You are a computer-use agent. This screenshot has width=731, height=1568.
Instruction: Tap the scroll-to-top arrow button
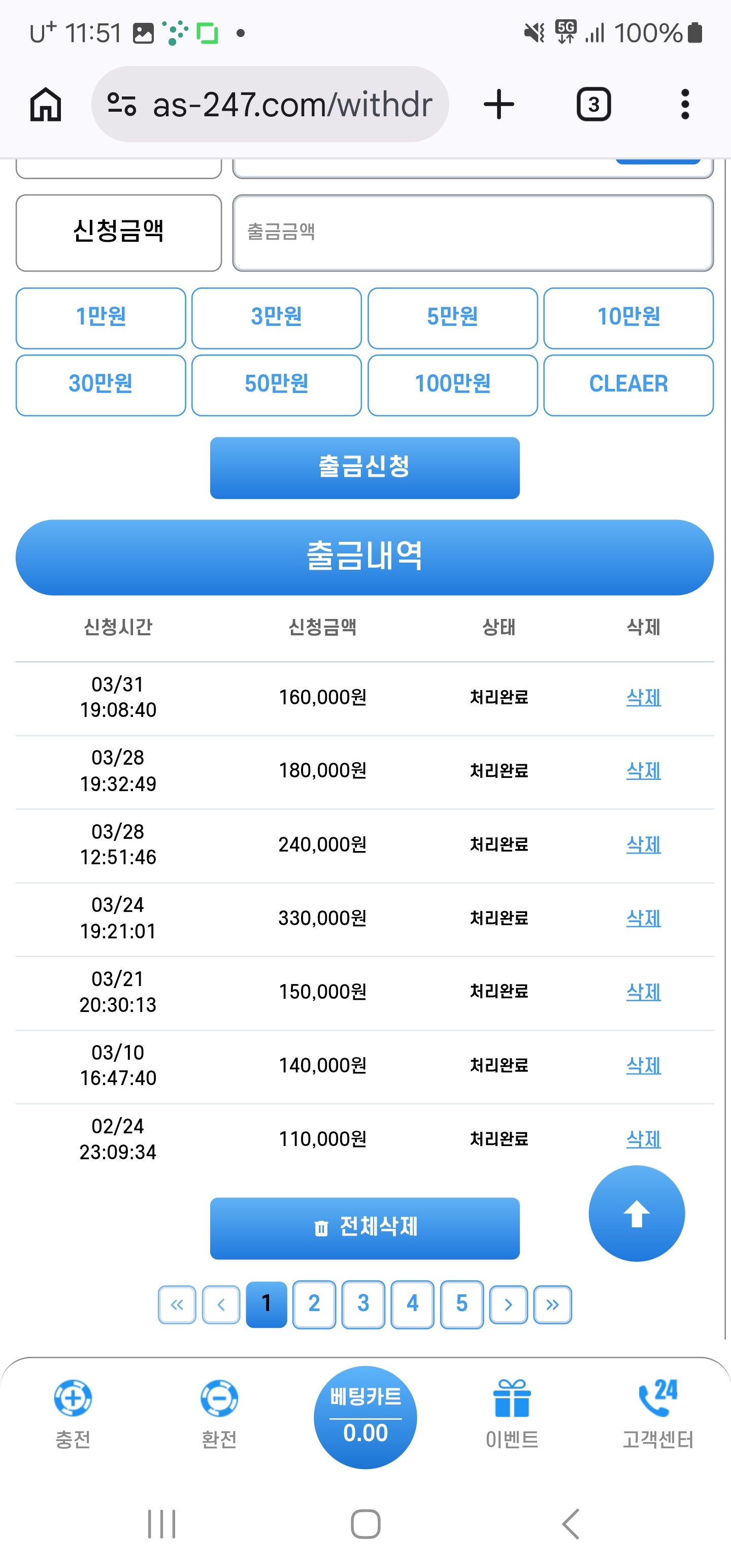pyautogui.click(x=637, y=1214)
